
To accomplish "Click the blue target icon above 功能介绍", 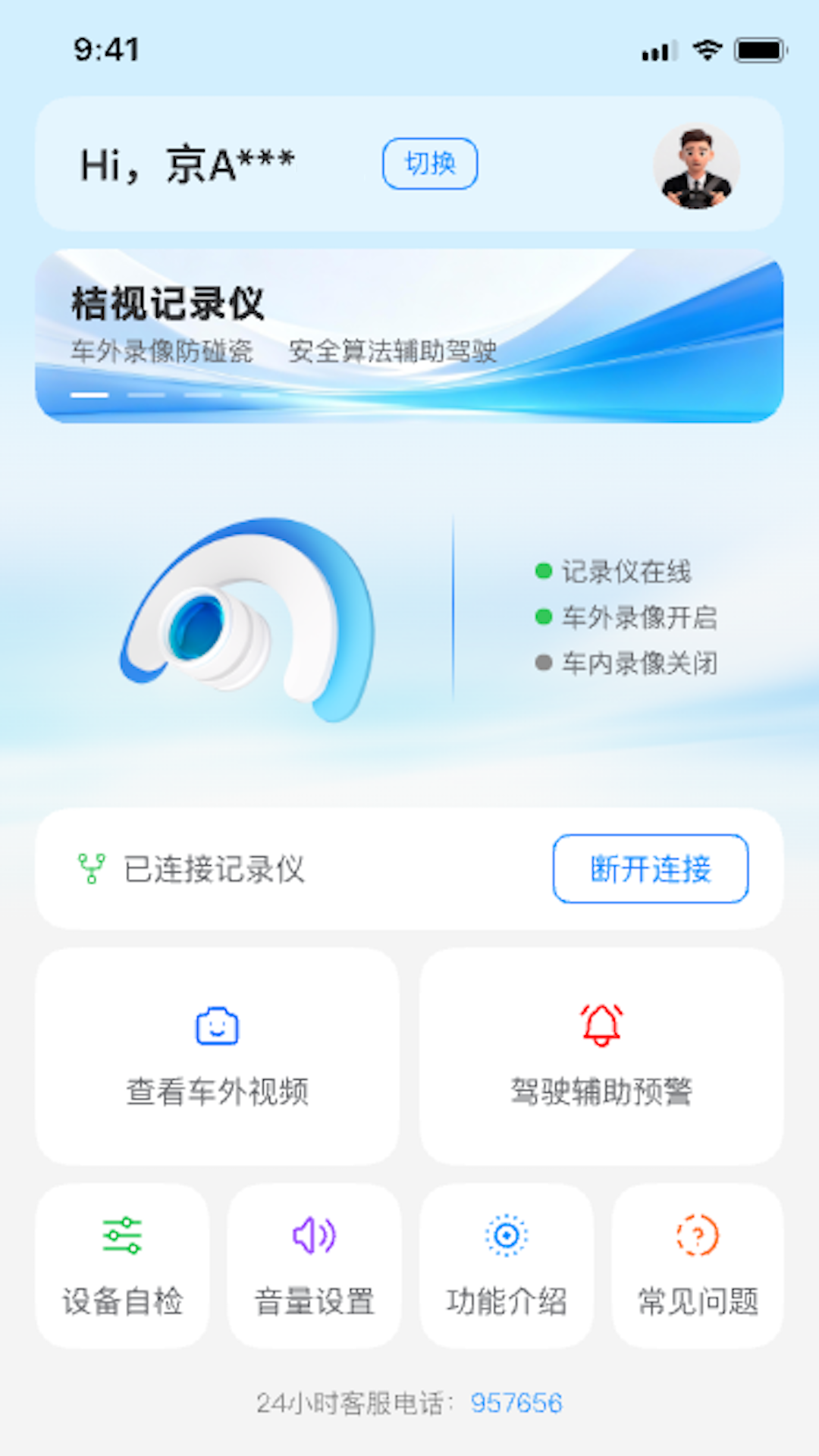I will (x=505, y=1236).
